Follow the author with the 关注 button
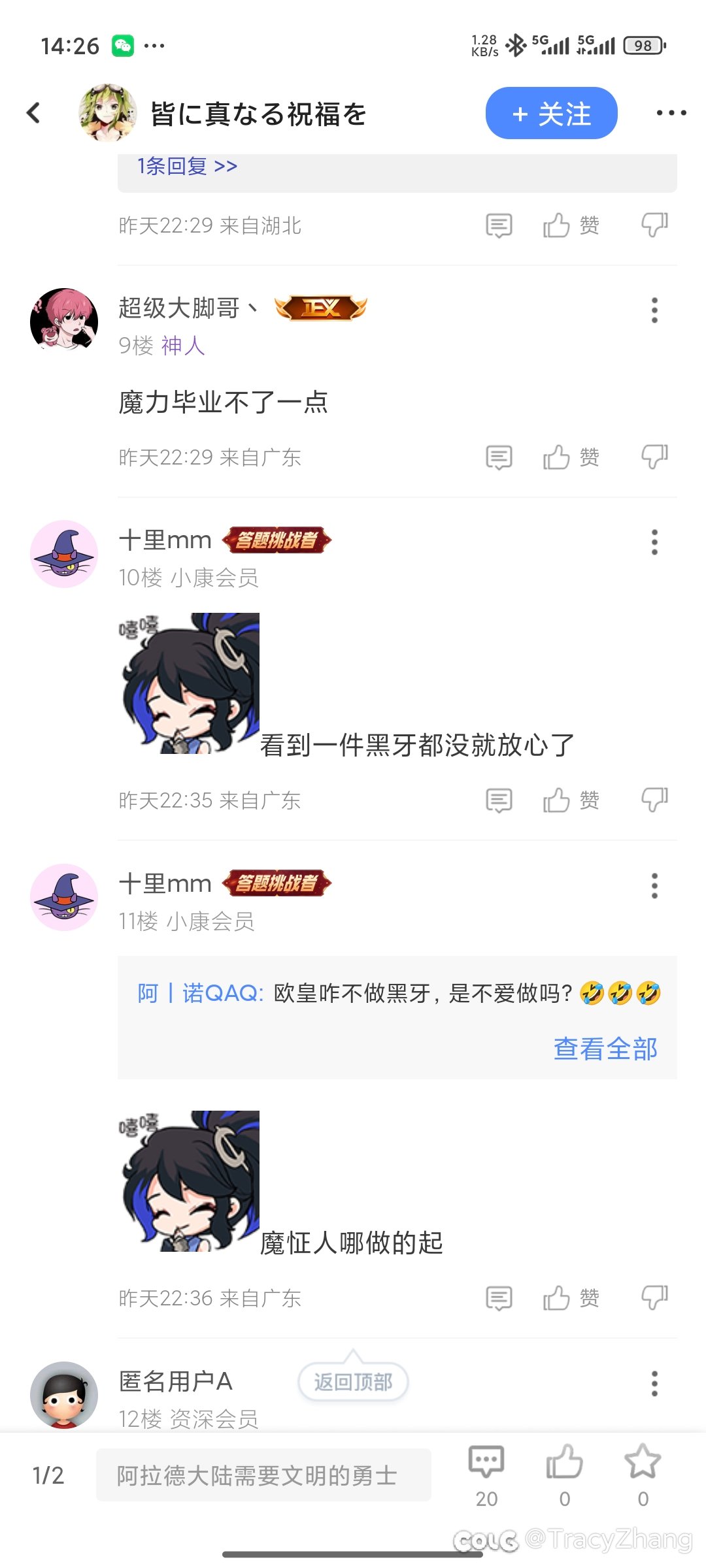 551,113
